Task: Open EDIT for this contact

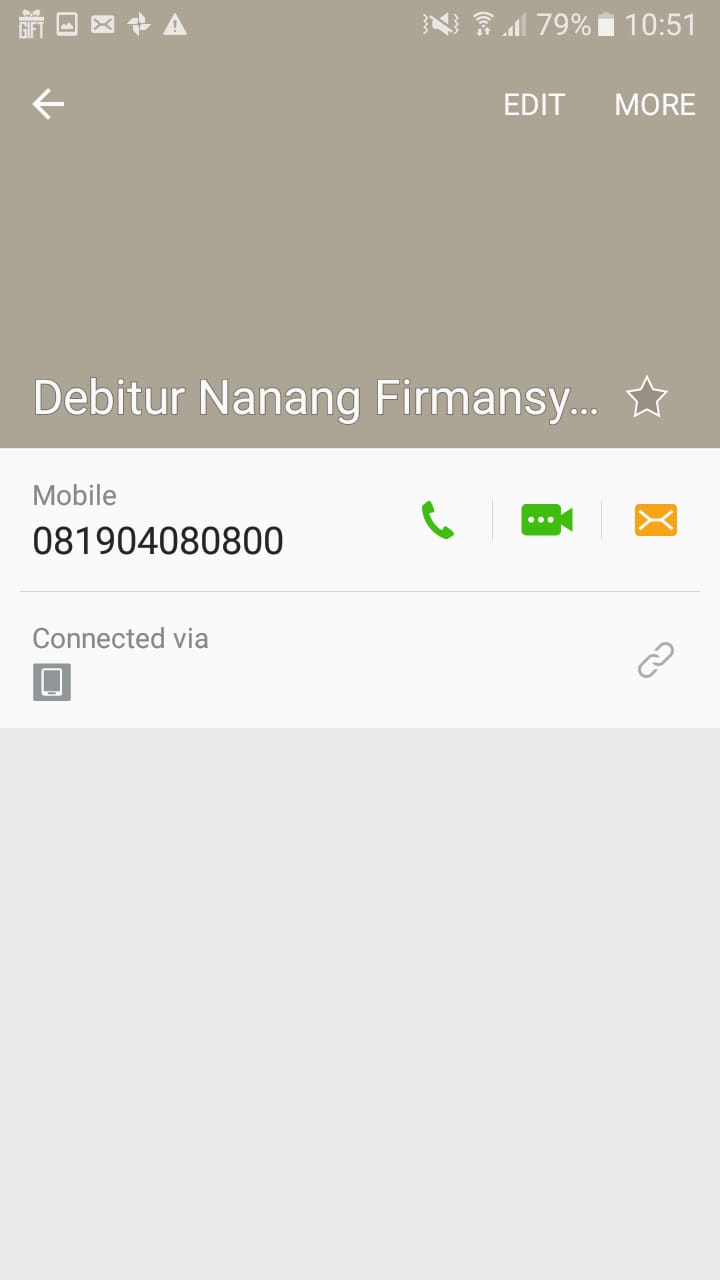Action: coord(534,105)
